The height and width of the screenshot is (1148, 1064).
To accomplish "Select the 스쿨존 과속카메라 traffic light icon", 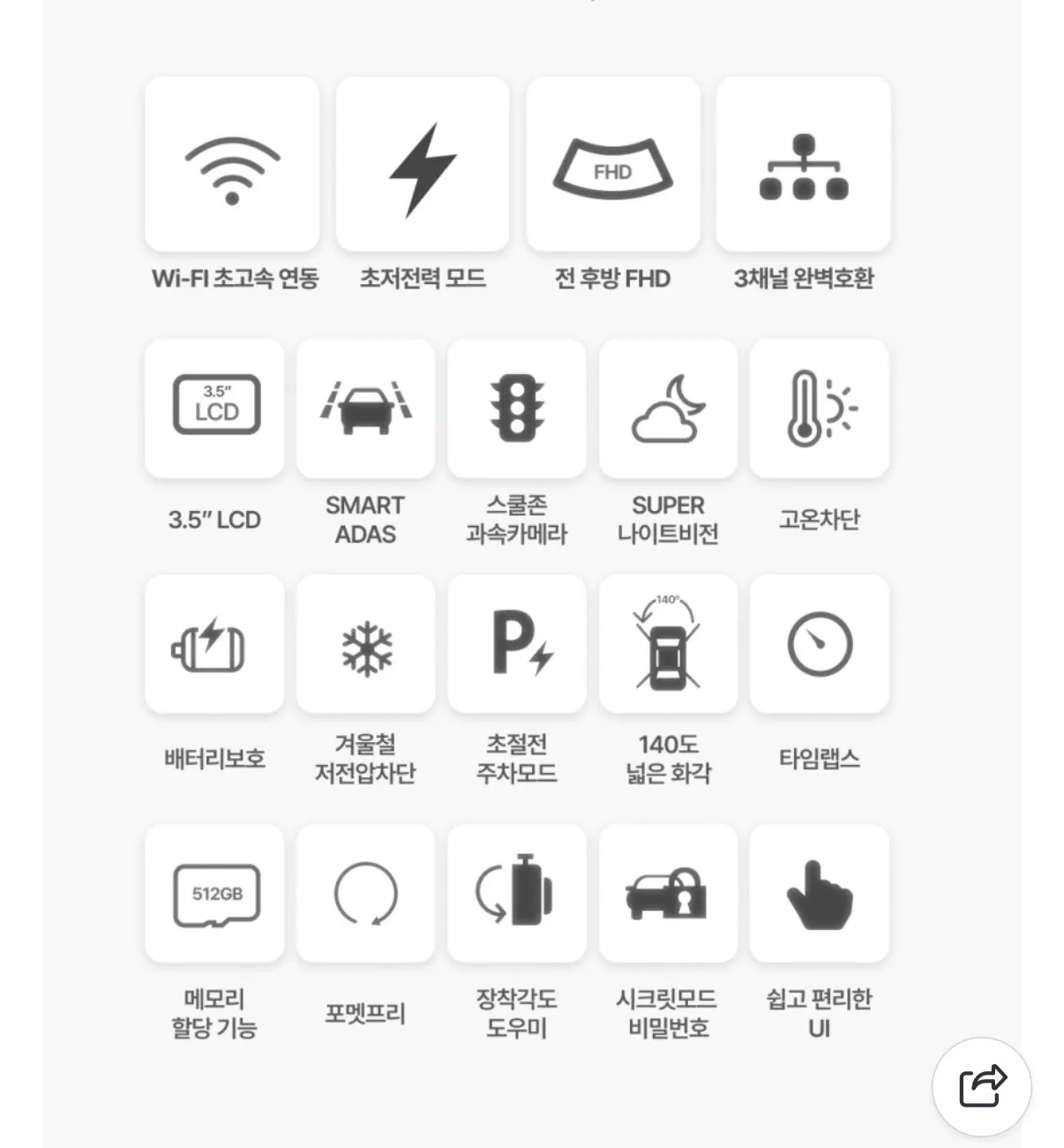I will pos(517,408).
